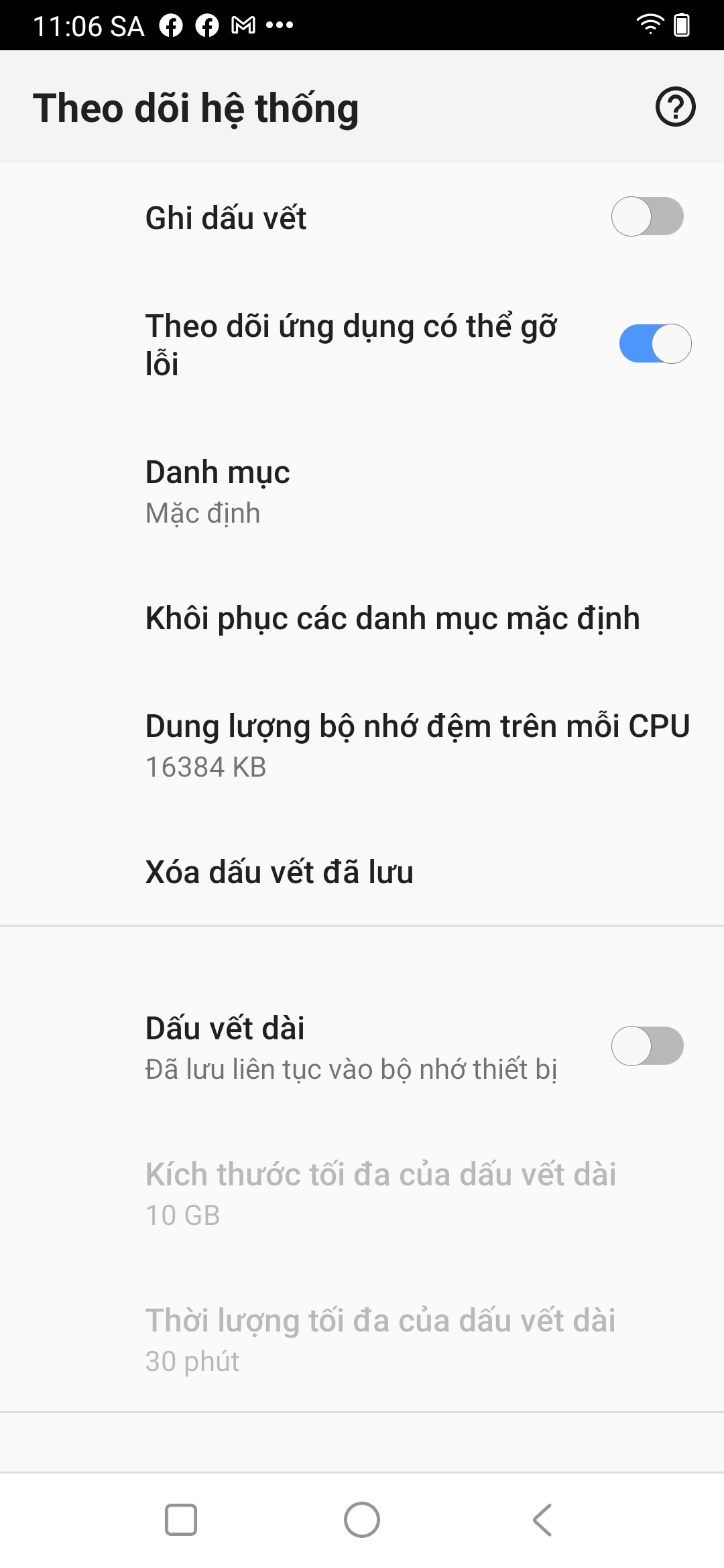Go back with the navigation bar back button
Image resolution: width=724 pixels, height=1568 pixels.
542,1519
